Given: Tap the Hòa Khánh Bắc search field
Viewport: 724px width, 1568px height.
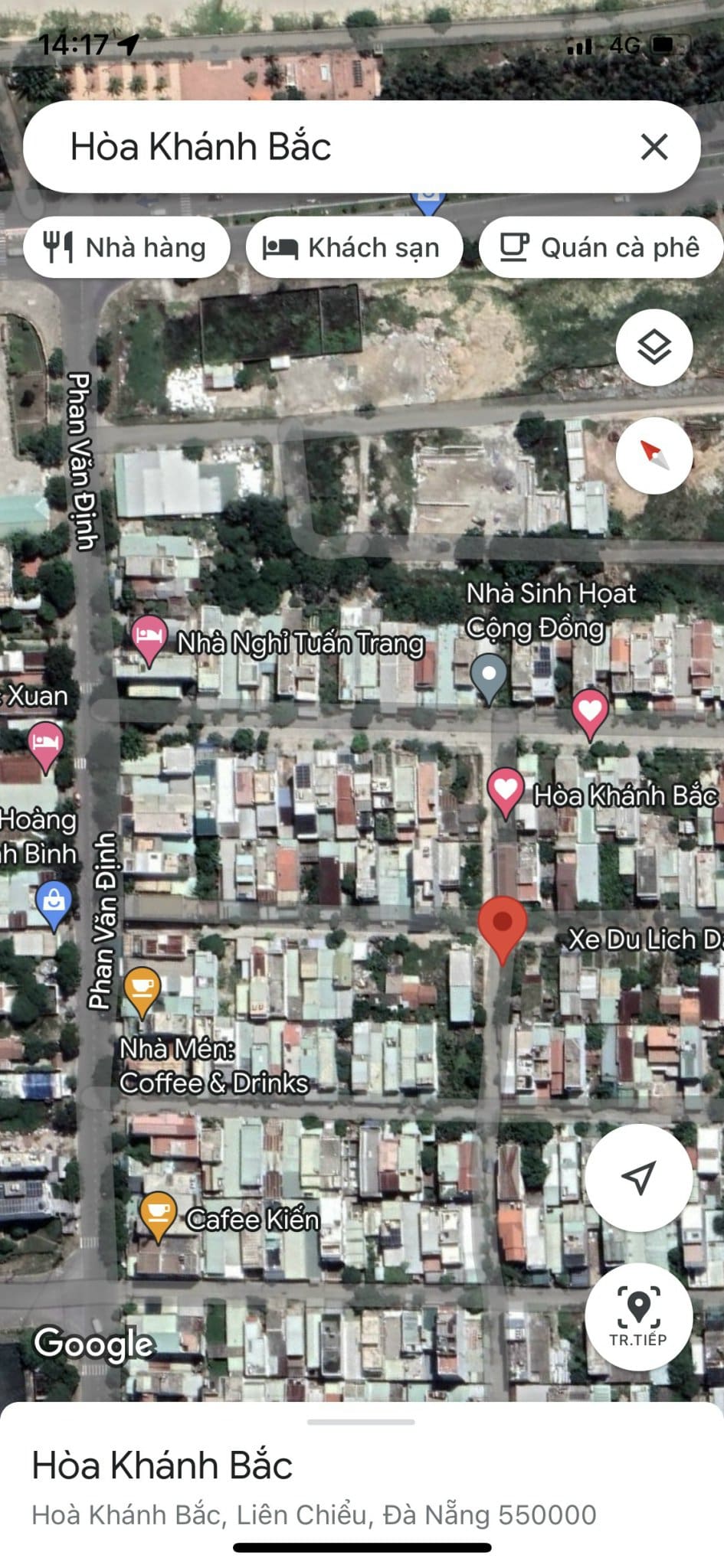Looking at the screenshot, I should tap(329, 147).
